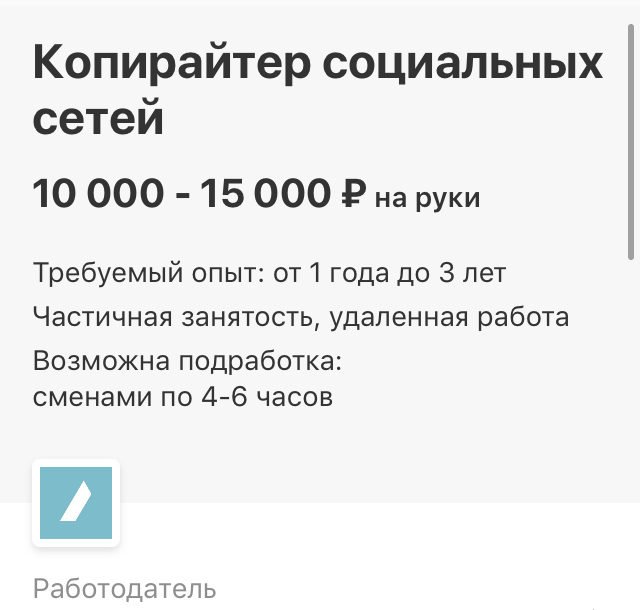Open the employer logo tile
Screen dimensions: 640x610
click(x=76, y=503)
